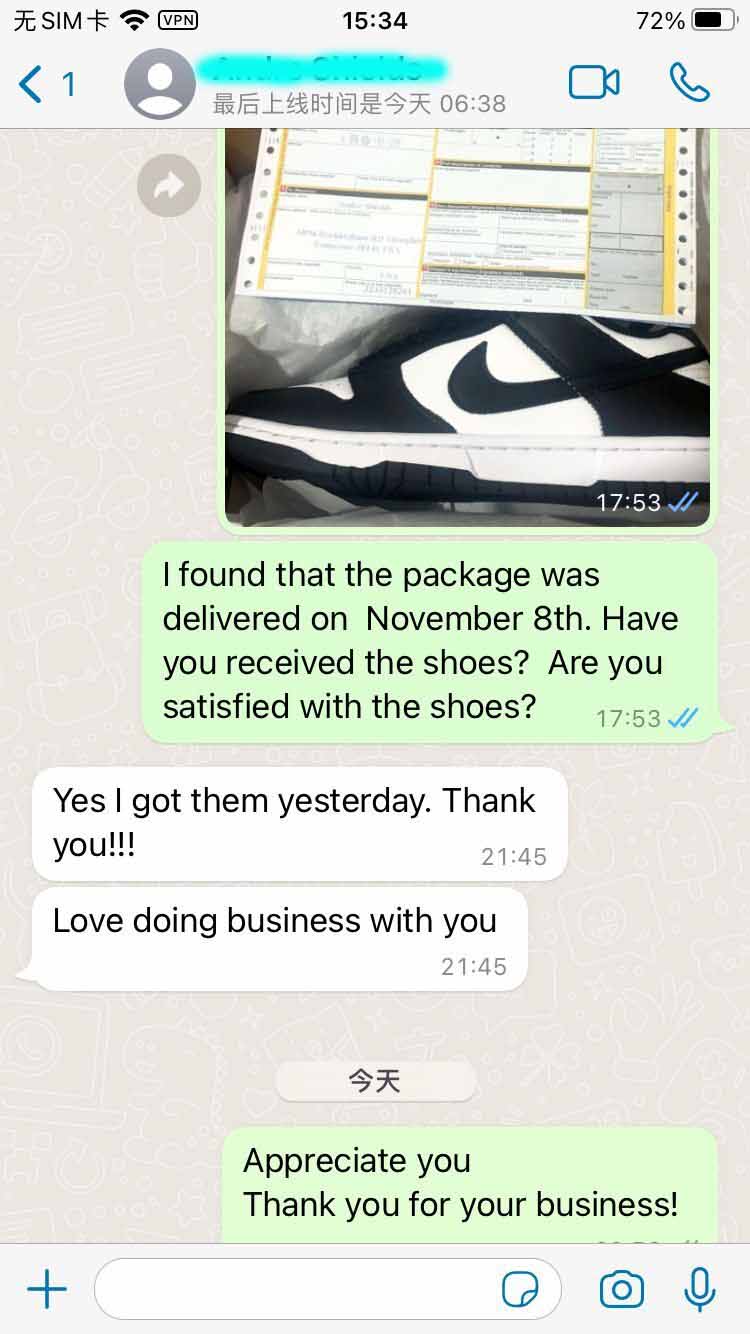This screenshot has width=750, height=1334.
Task: Start a video call
Action: point(594,83)
